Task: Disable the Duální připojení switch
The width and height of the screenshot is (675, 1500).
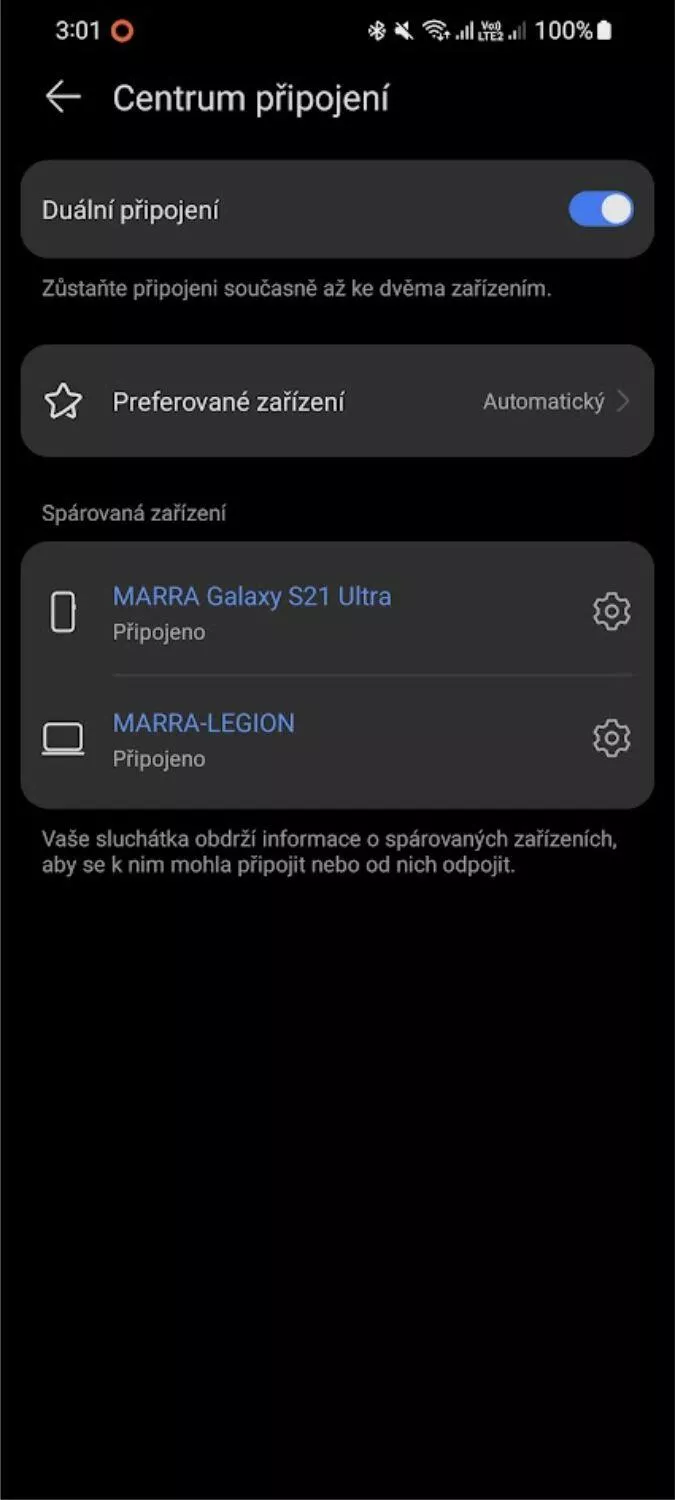Action: [x=601, y=209]
